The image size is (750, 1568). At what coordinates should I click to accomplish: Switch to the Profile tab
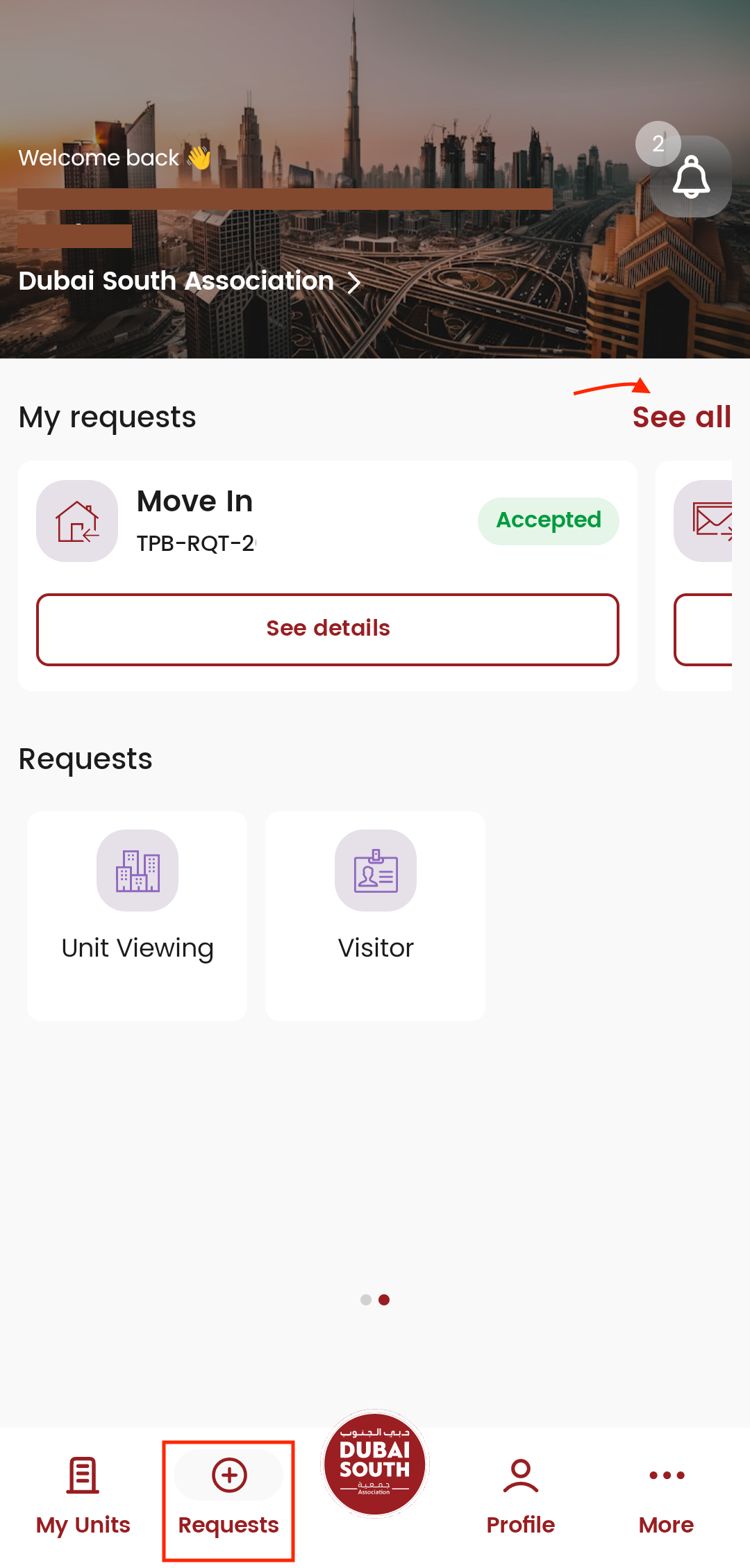(x=520, y=1495)
